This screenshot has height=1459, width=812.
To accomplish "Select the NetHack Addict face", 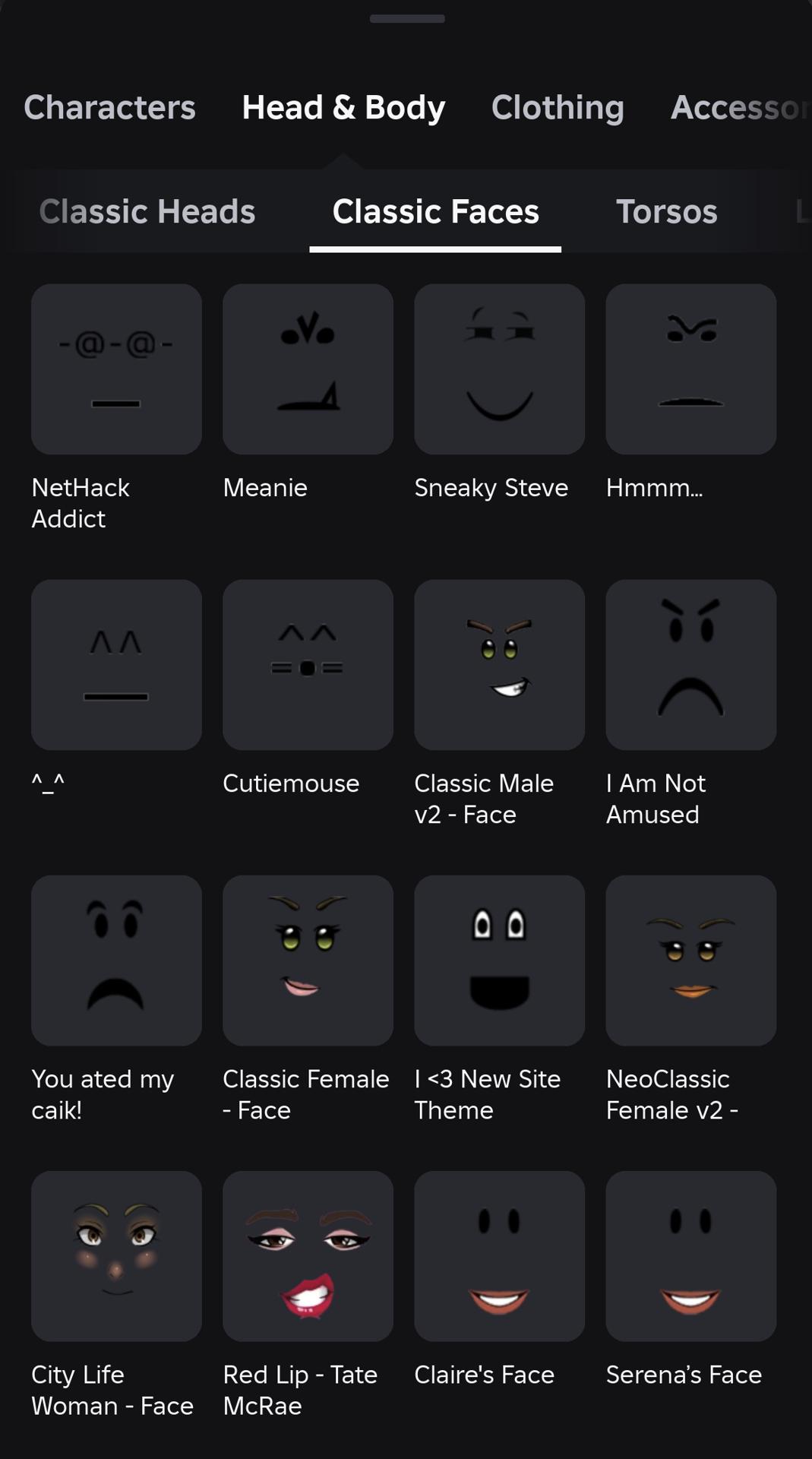I will [x=116, y=369].
